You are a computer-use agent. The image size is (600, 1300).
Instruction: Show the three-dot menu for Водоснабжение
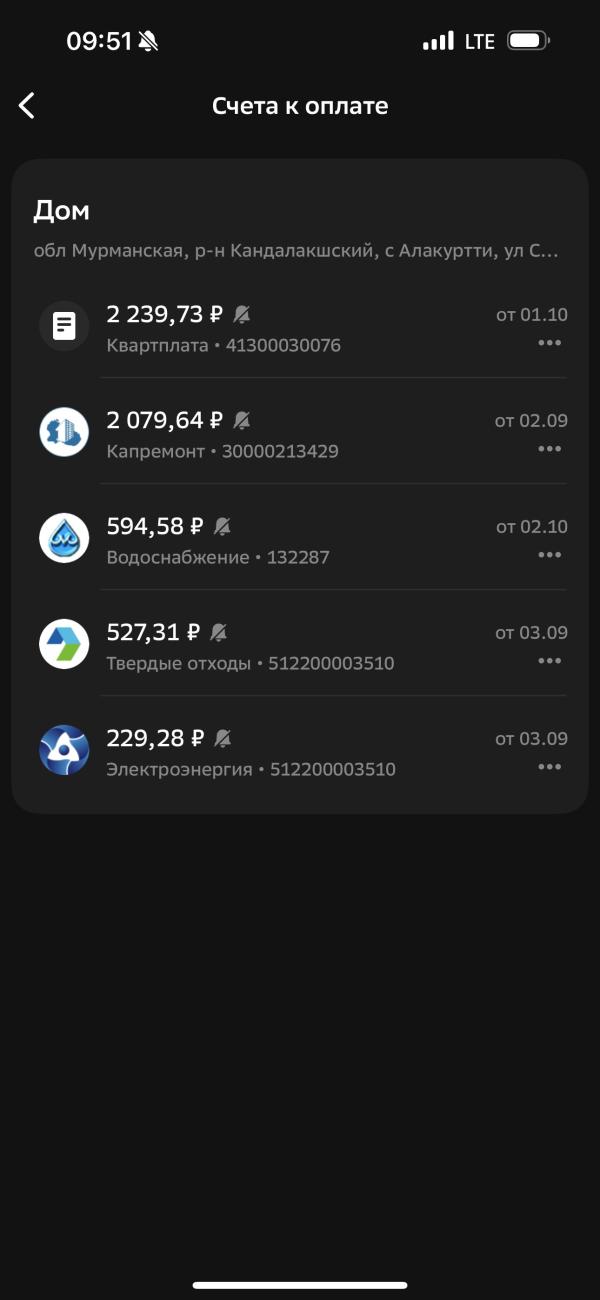point(549,555)
